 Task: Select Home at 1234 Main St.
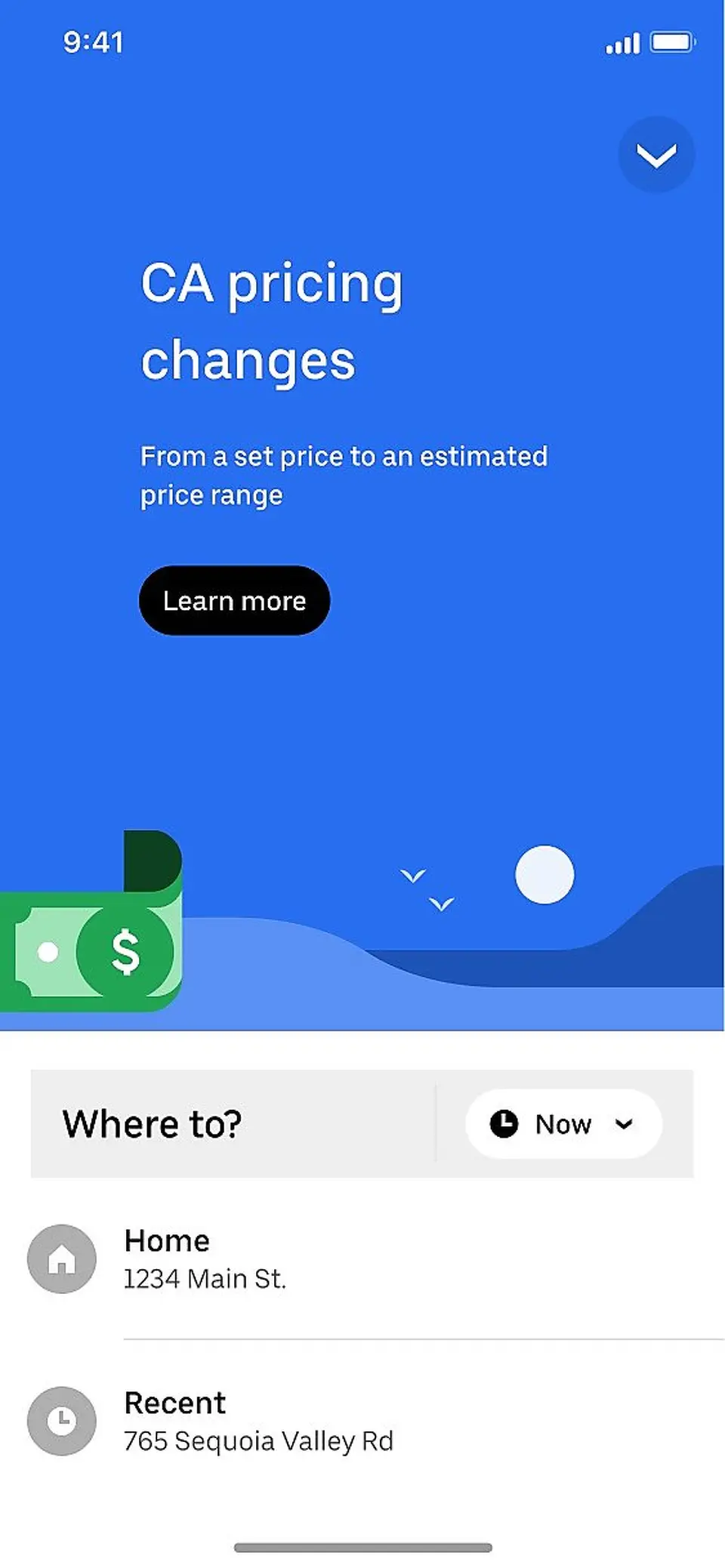tap(205, 1258)
